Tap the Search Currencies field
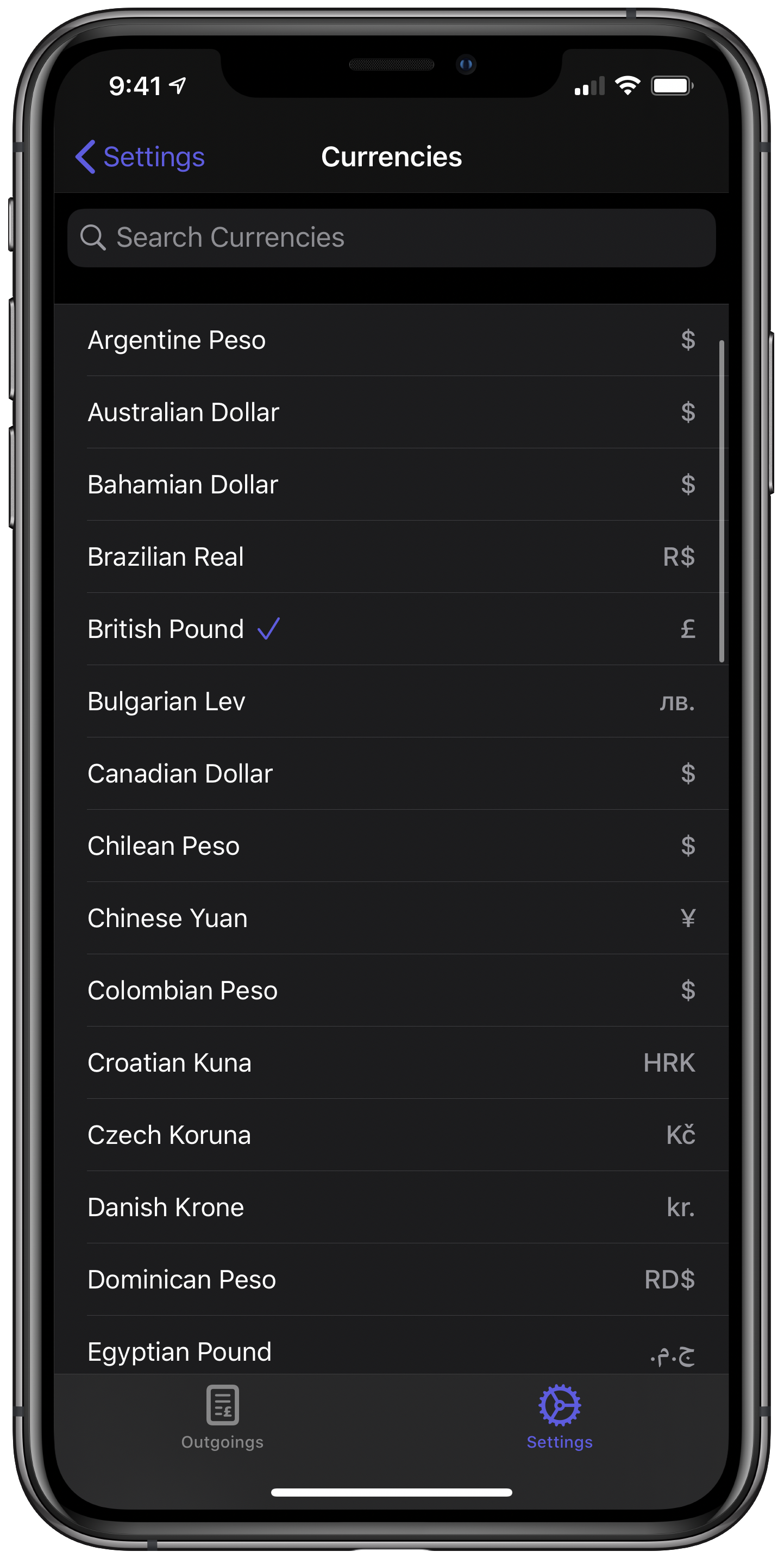 (392, 237)
